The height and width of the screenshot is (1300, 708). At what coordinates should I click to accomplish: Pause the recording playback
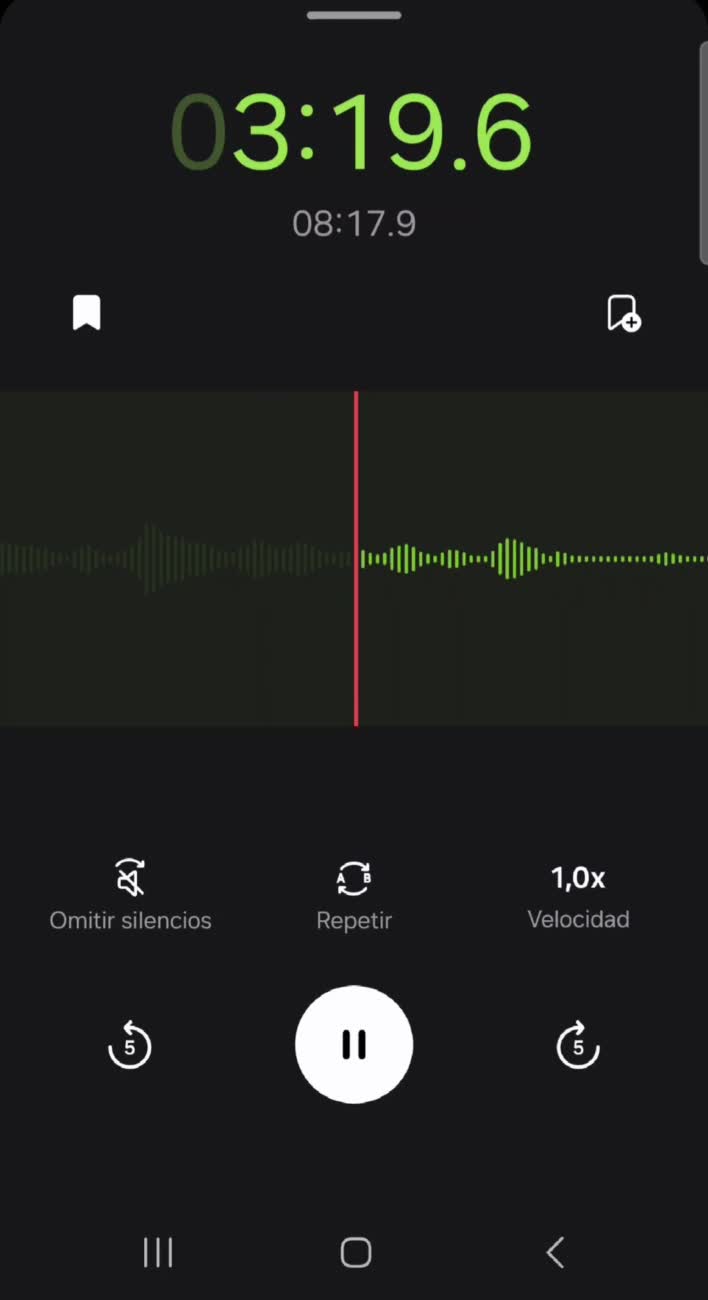353,1045
